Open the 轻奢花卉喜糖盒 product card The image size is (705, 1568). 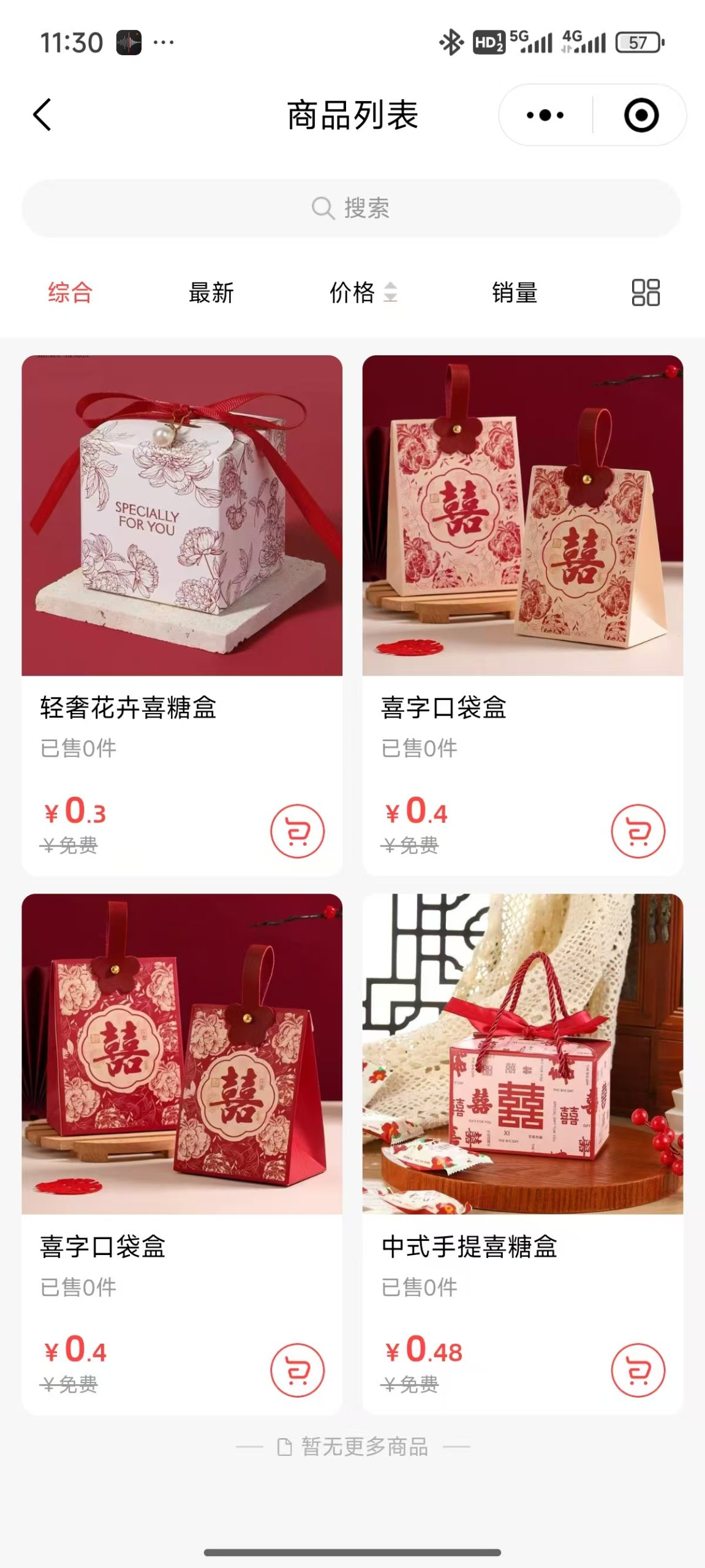click(x=182, y=516)
